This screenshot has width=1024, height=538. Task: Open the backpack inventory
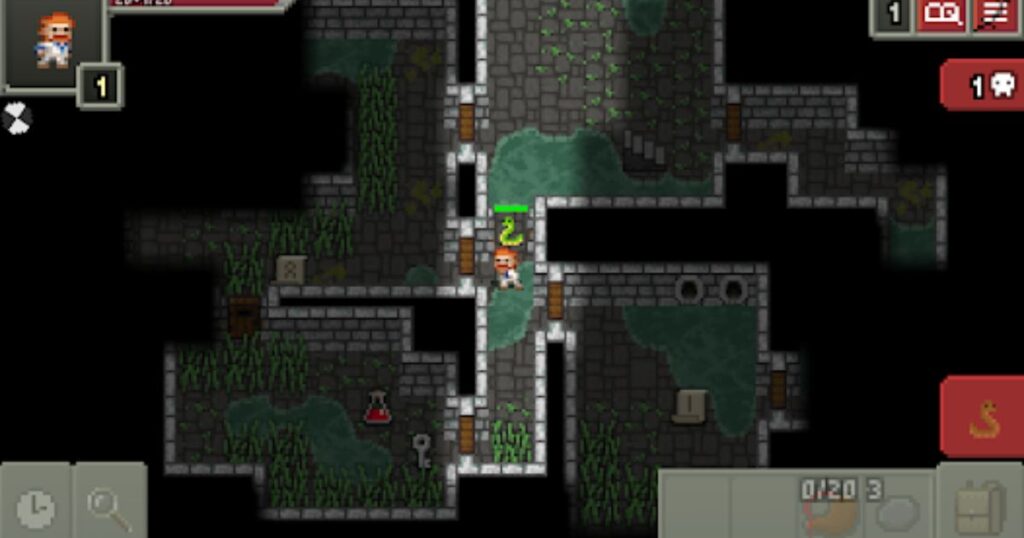979,505
